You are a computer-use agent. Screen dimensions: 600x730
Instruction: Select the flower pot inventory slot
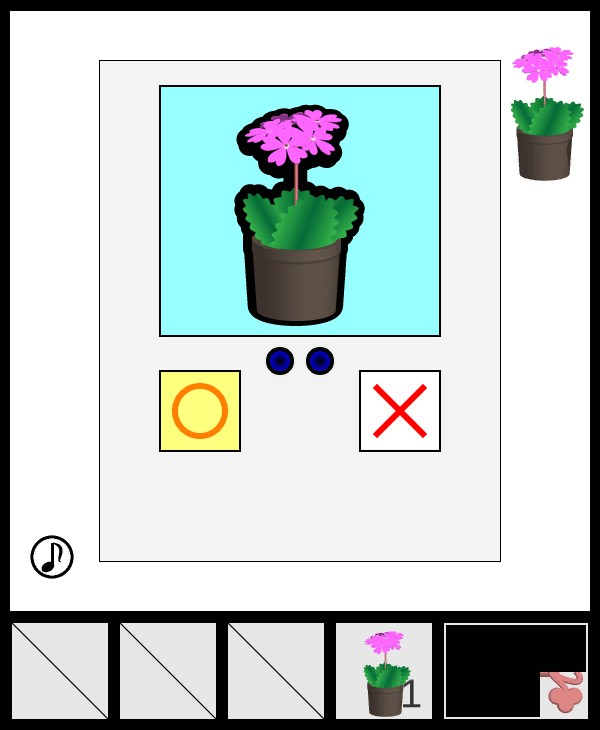(x=384, y=671)
